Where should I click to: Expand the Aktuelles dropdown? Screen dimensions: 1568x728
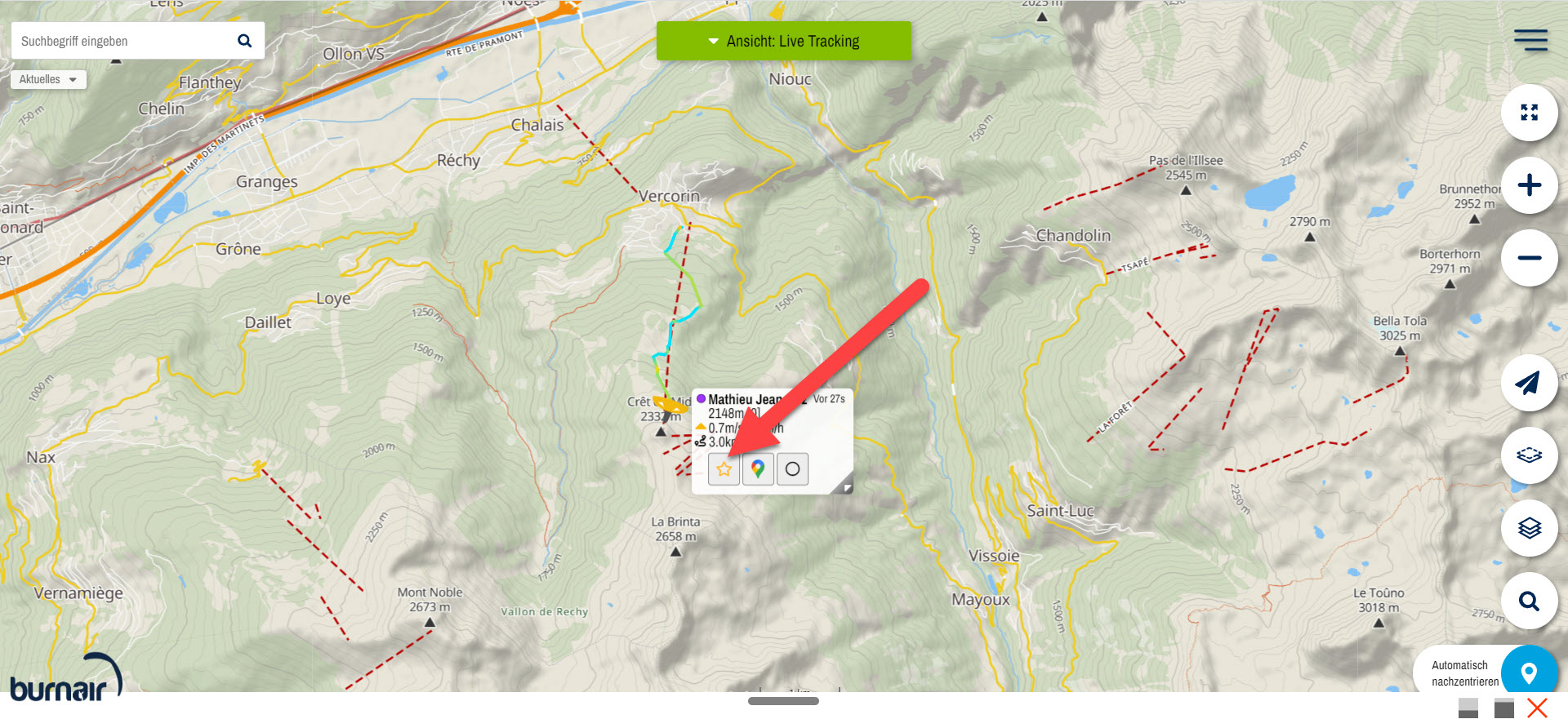click(x=48, y=79)
